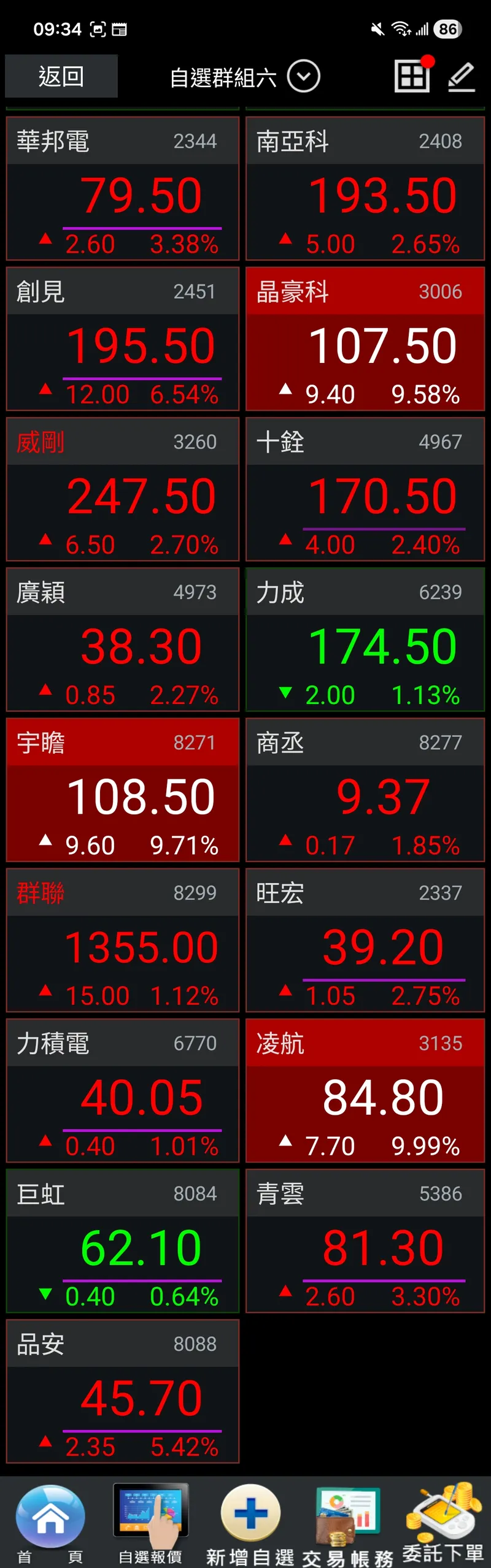The width and height of the screenshot is (491, 1568).
Task: View 凌航 3135 stock details
Action: click(365, 1091)
